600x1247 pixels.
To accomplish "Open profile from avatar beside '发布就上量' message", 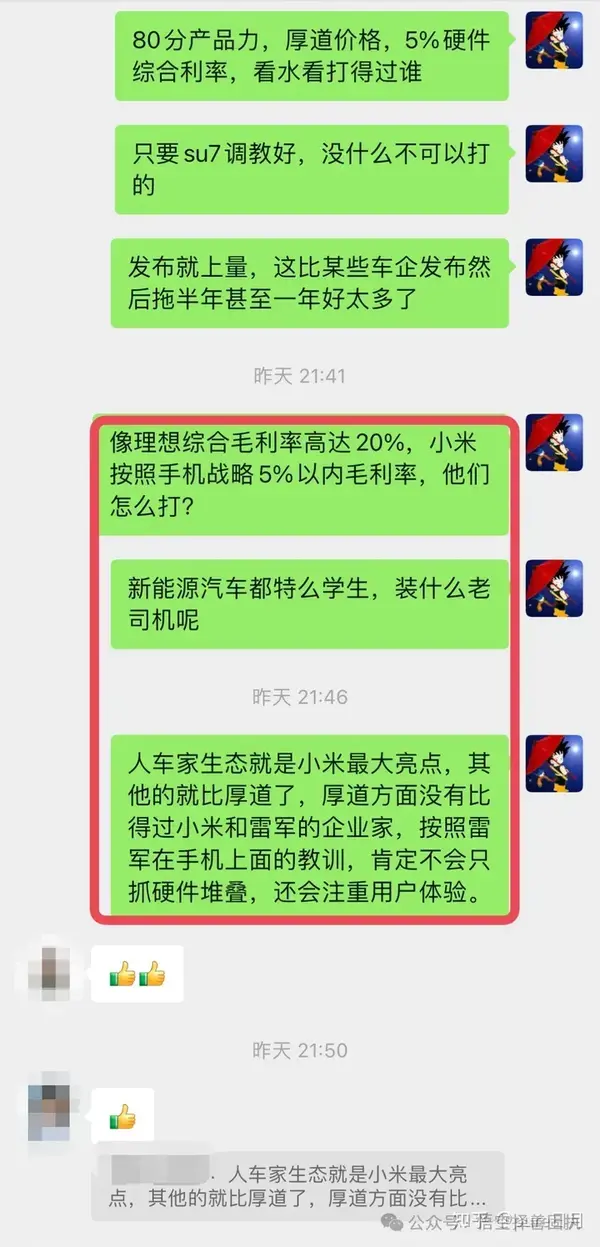I will click(x=553, y=267).
